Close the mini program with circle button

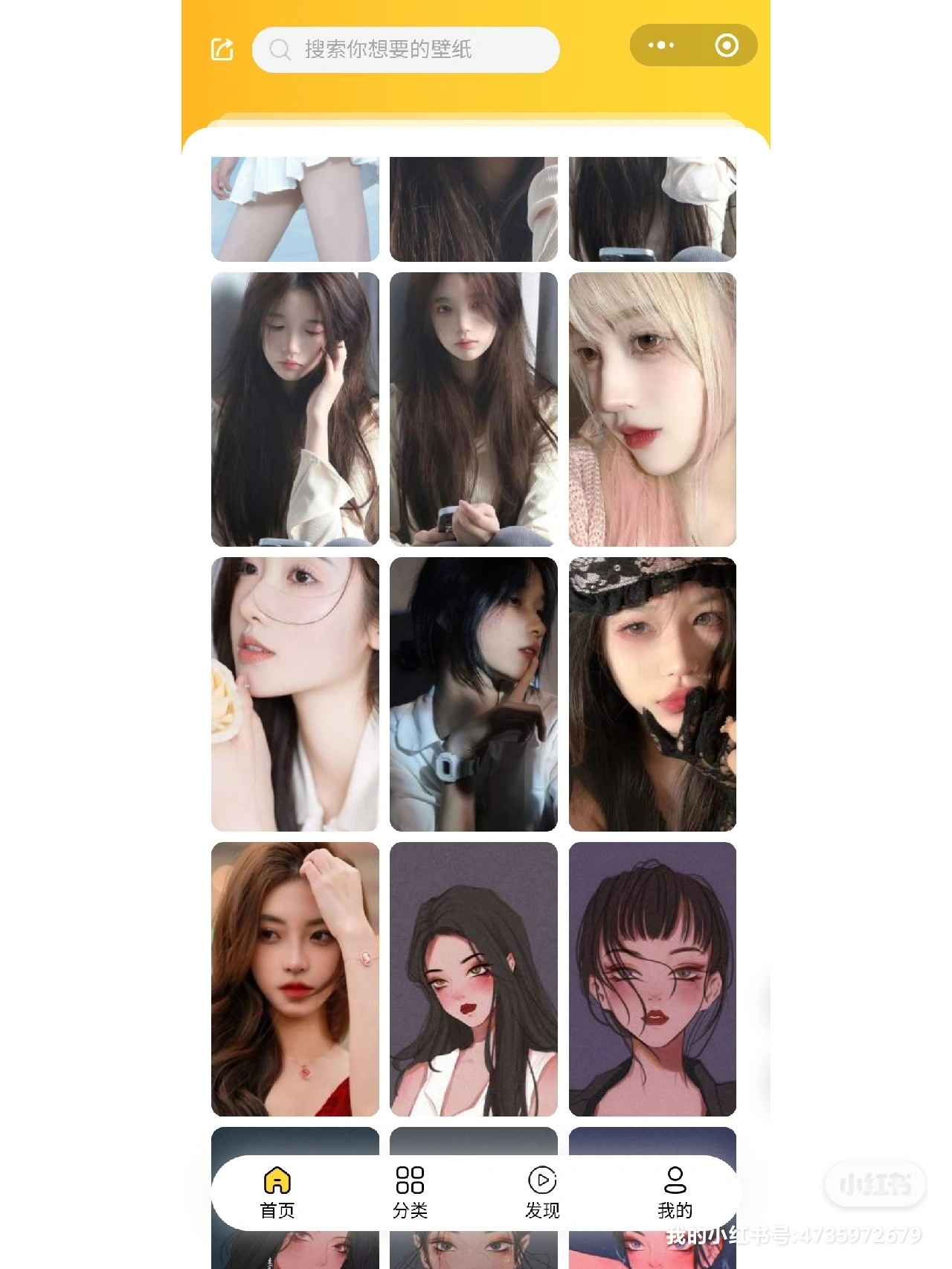tap(726, 45)
